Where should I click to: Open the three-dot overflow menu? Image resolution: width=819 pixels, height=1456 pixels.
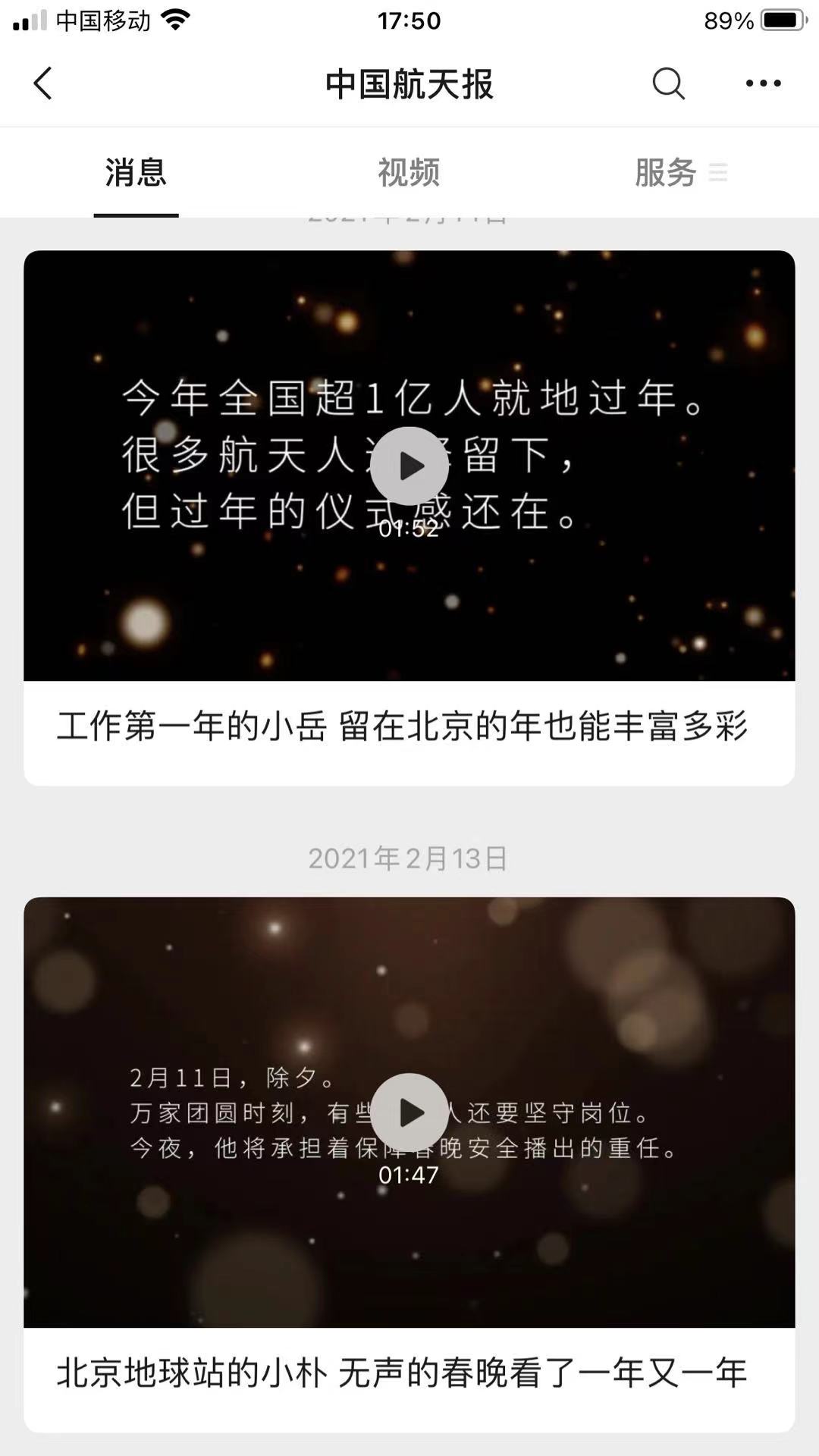click(763, 83)
